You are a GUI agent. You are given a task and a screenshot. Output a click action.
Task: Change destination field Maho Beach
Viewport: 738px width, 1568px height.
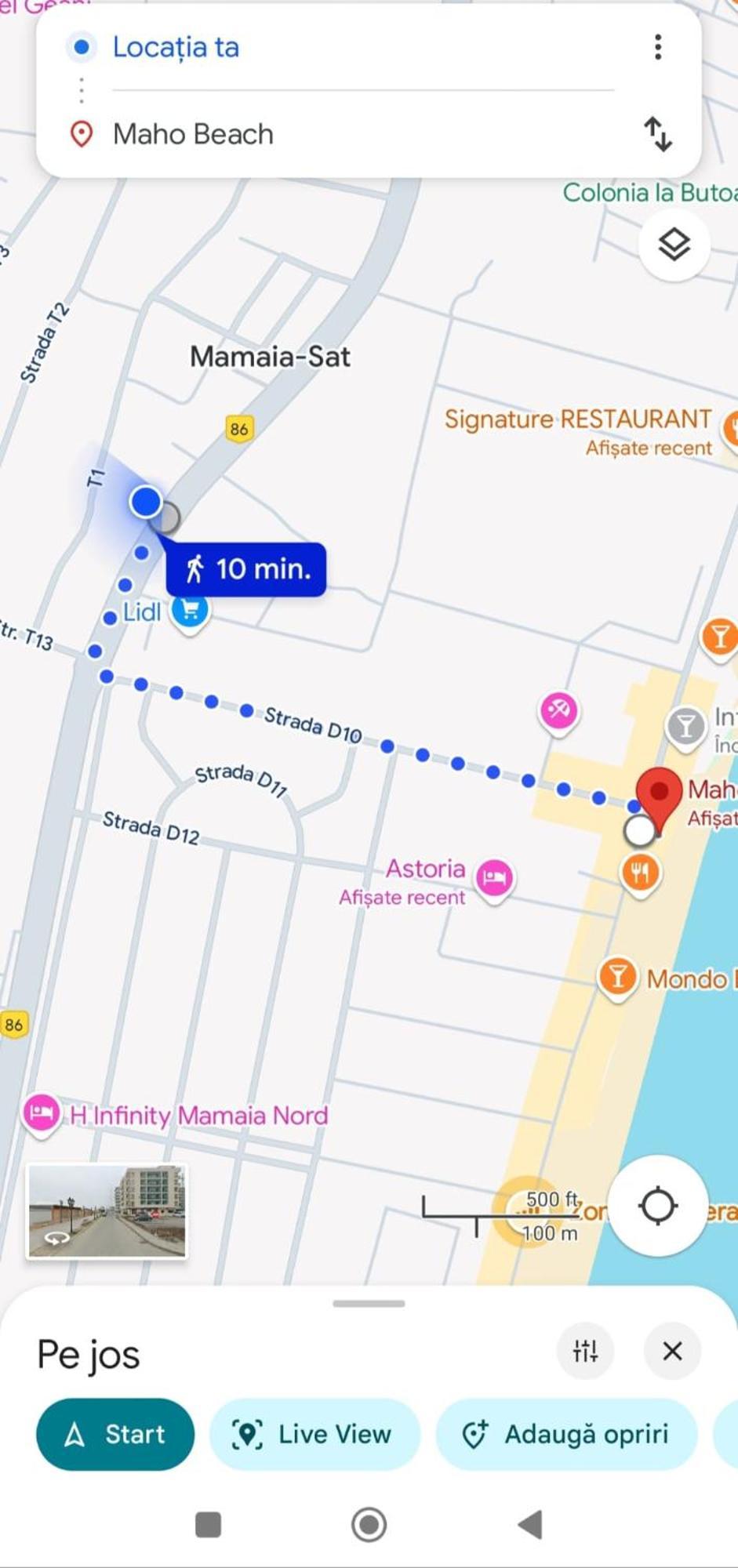193,134
